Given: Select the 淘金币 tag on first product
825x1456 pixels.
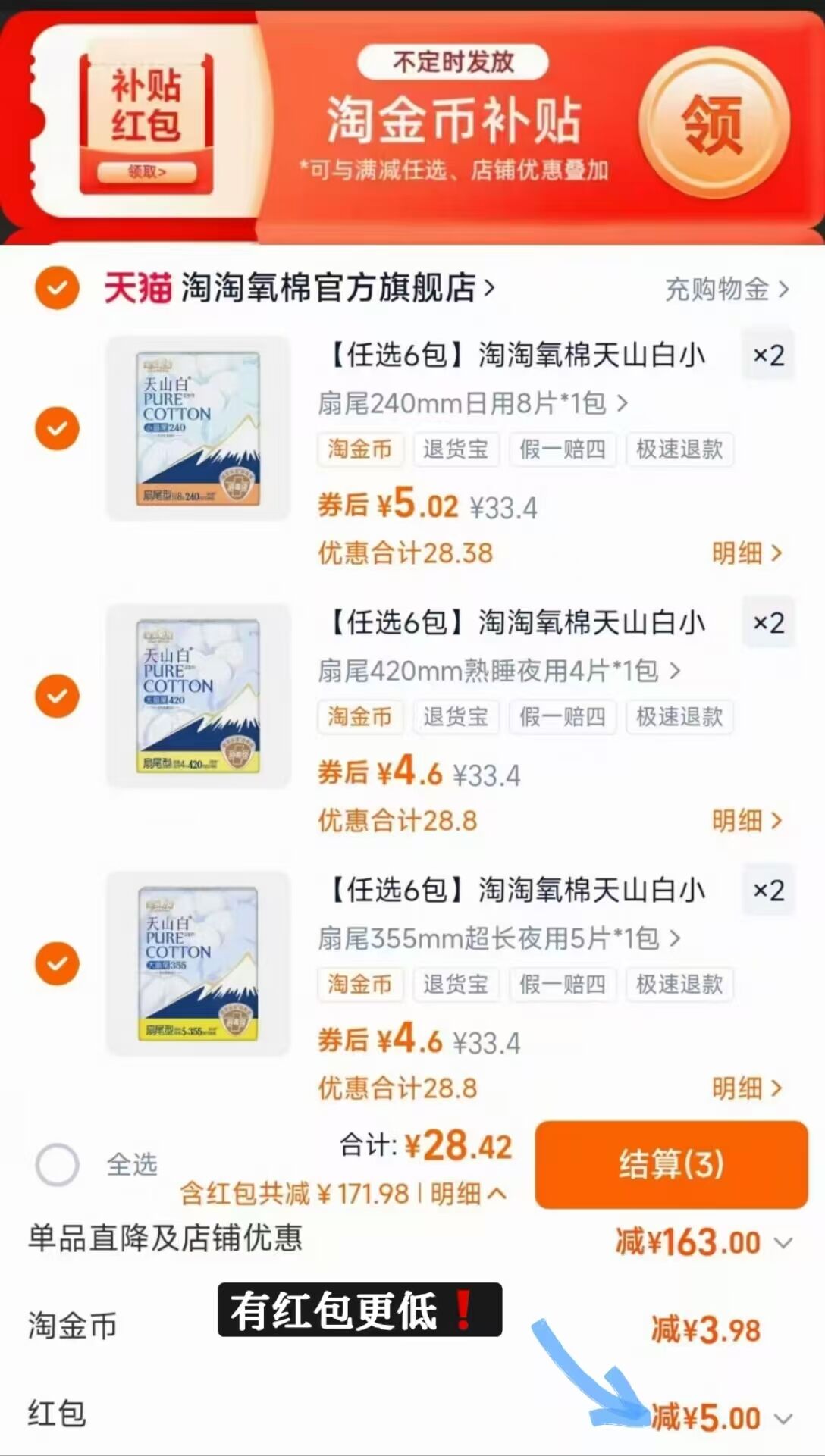Looking at the screenshot, I should (360, 450).
